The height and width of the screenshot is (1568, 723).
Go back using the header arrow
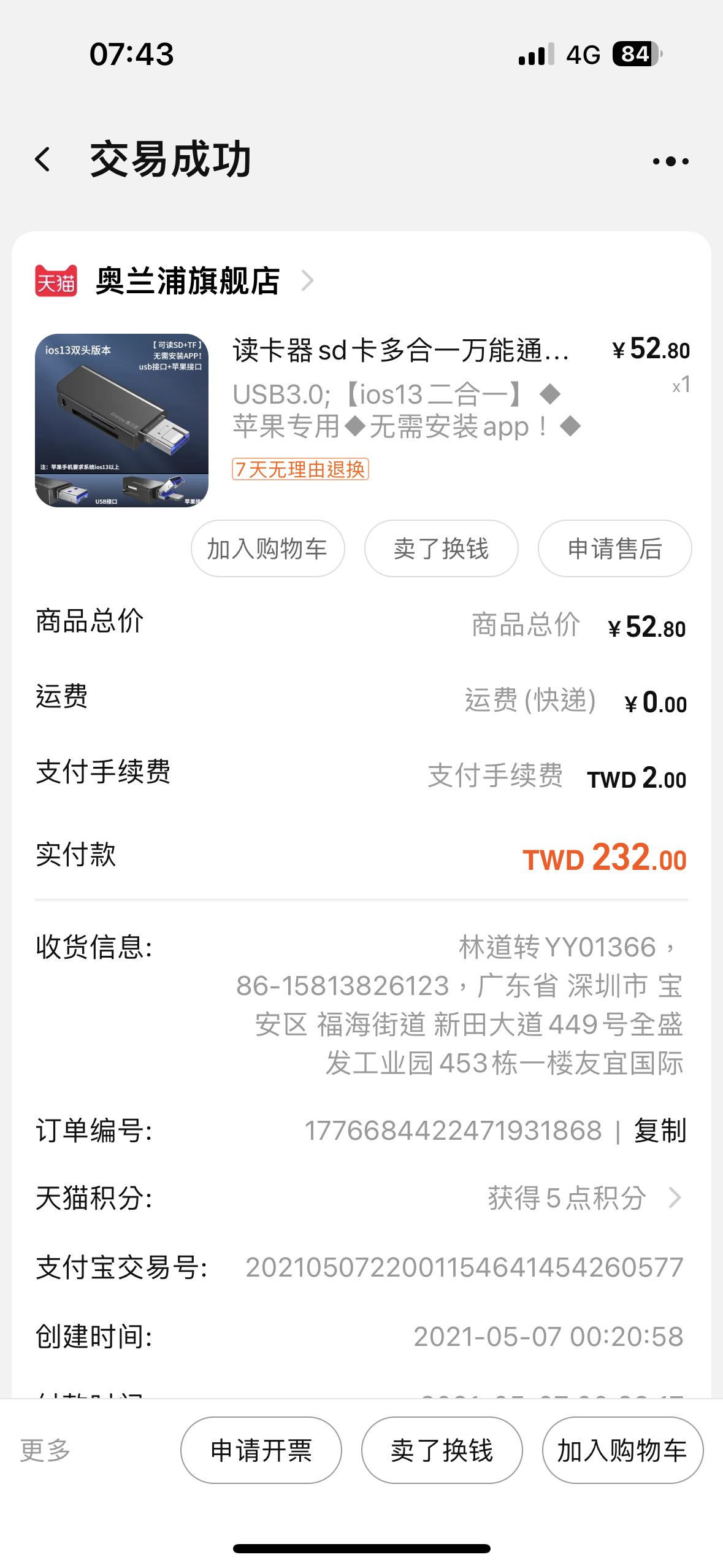tap(43, 160)
